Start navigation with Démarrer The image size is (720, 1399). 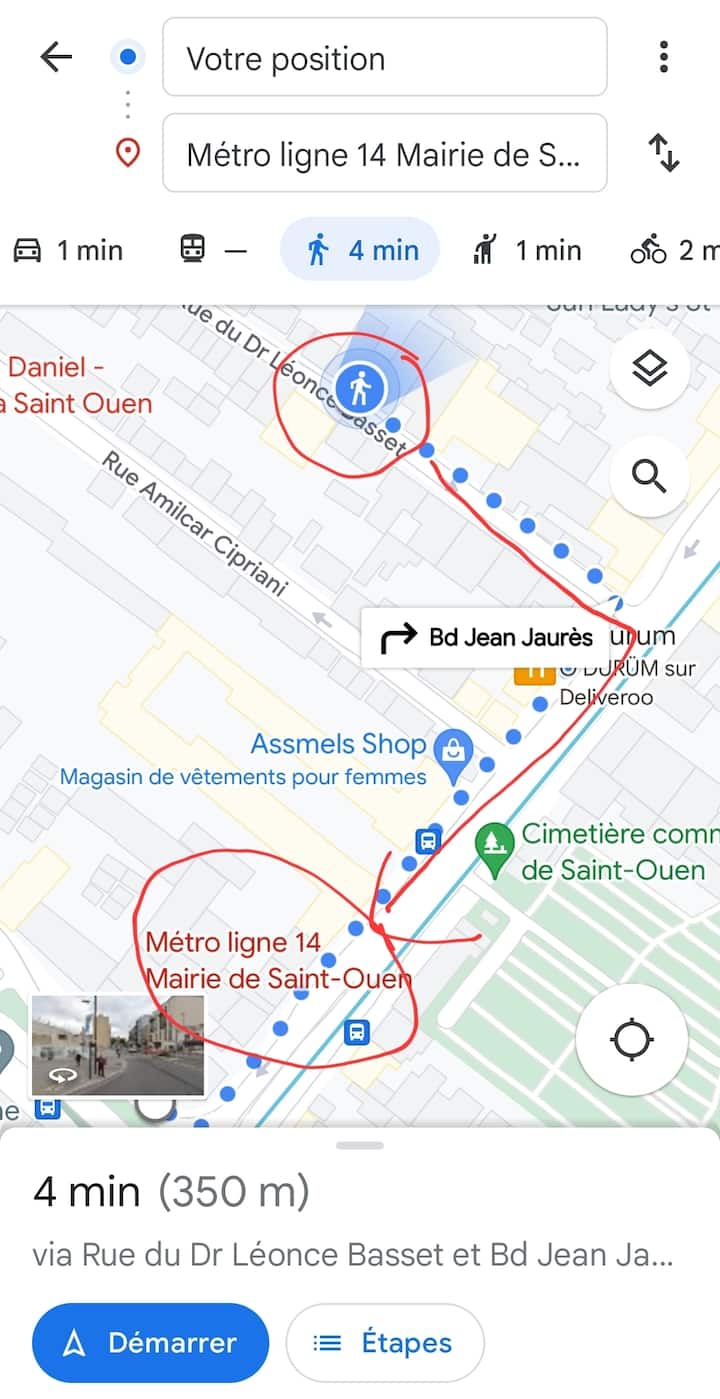[x=151, y=1343]
